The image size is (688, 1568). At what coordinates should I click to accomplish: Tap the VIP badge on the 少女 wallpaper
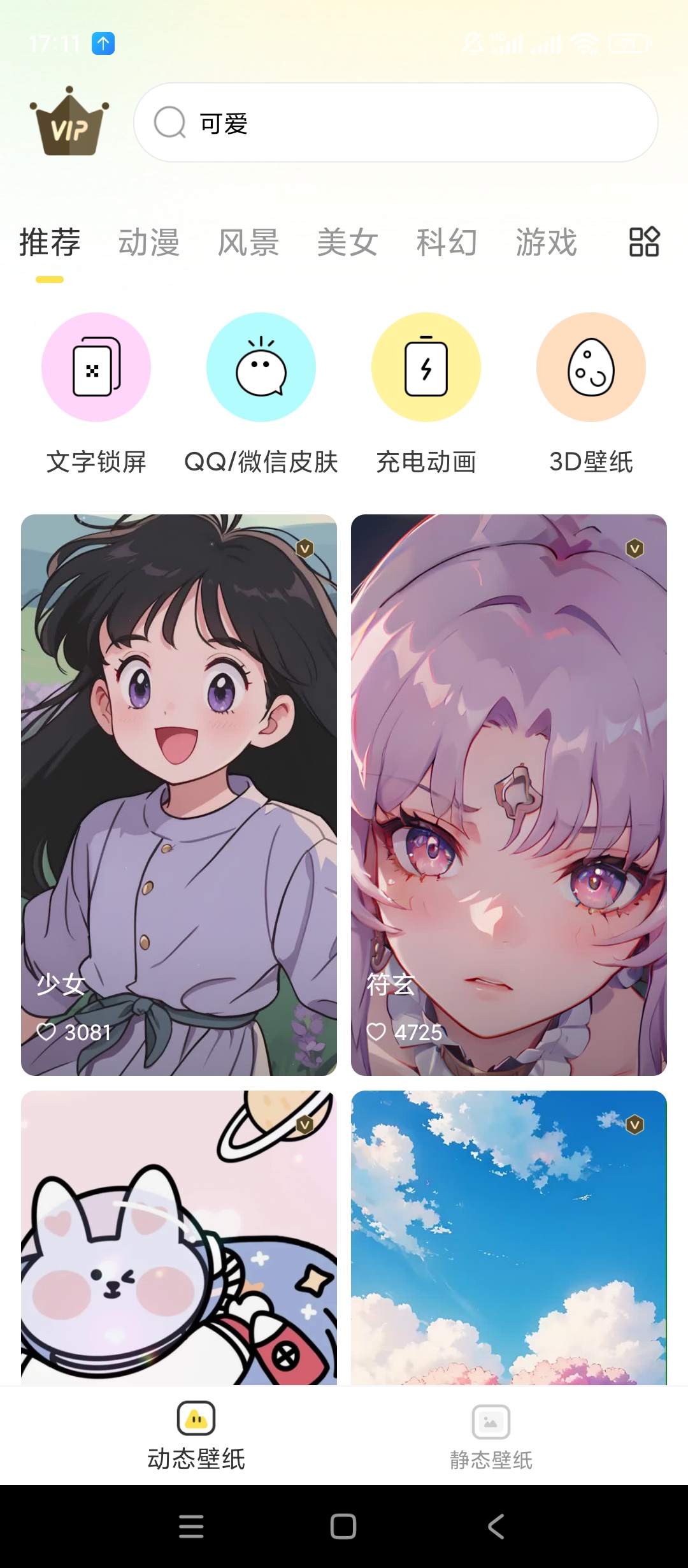tap(306, 548)
